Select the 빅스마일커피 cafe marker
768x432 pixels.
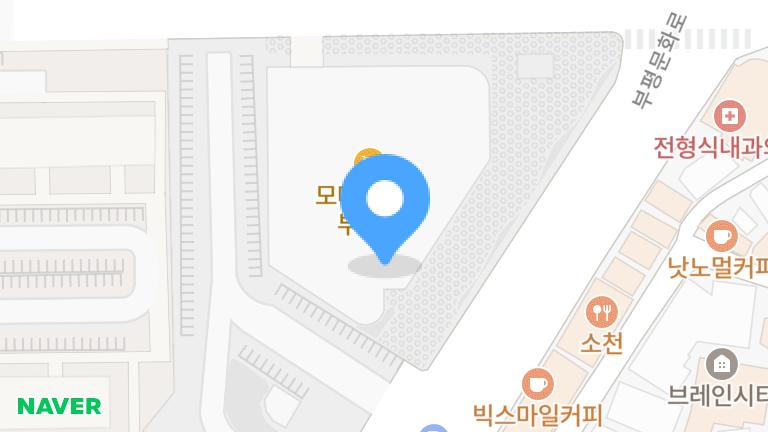tap(537, 382)
